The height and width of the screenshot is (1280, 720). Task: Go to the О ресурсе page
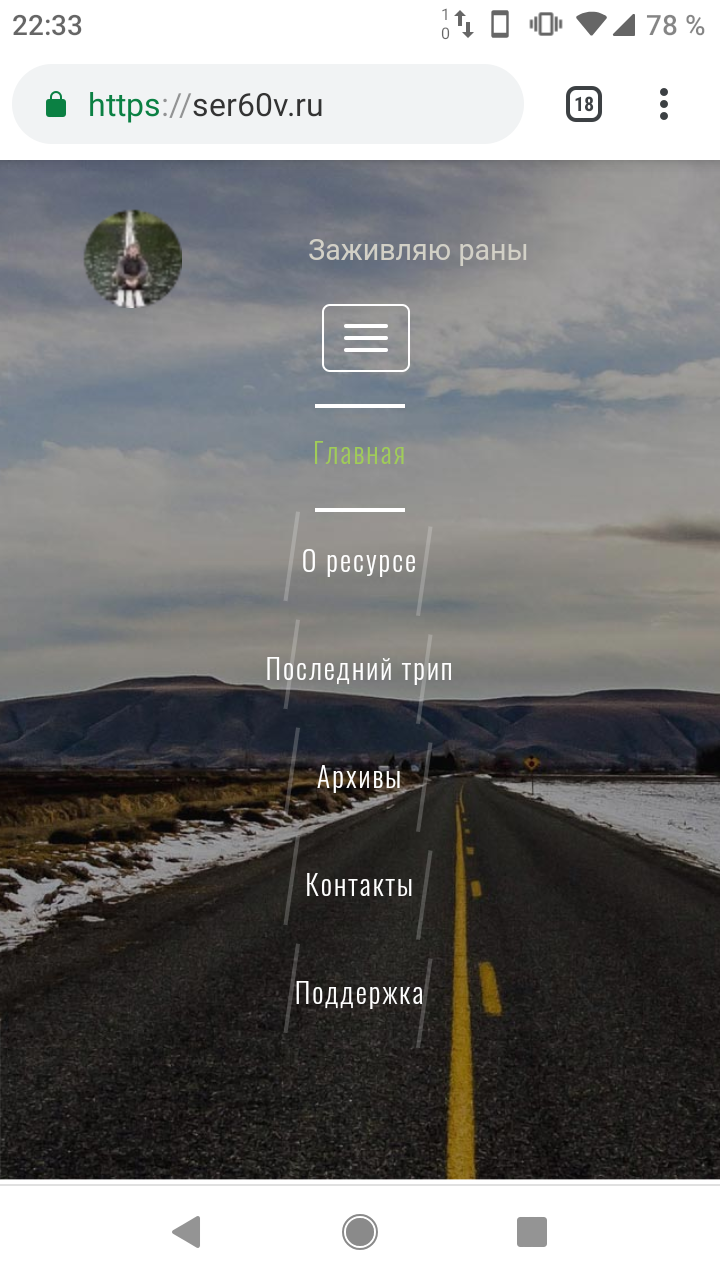(x=359, y=562)
